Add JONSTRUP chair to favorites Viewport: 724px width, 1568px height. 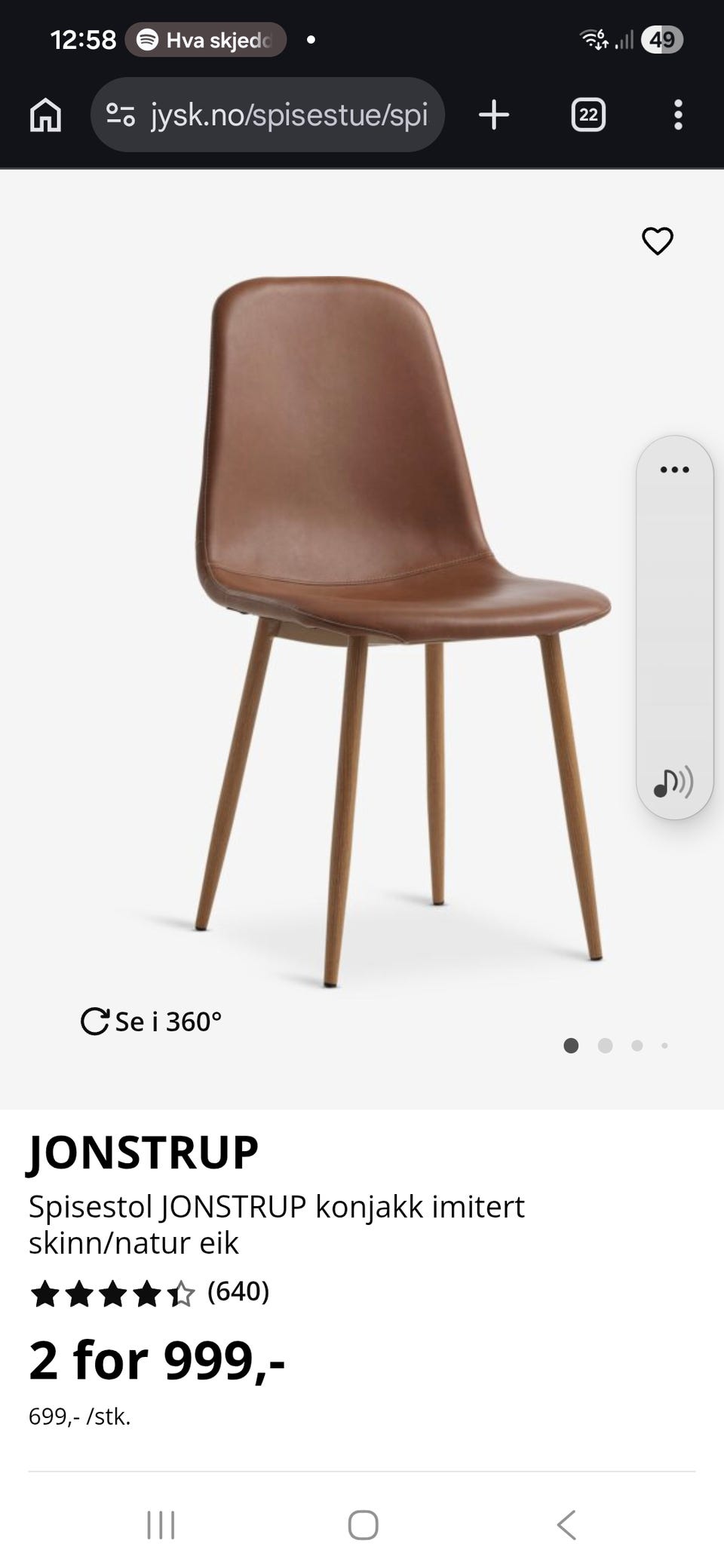[x=657, y=241]
